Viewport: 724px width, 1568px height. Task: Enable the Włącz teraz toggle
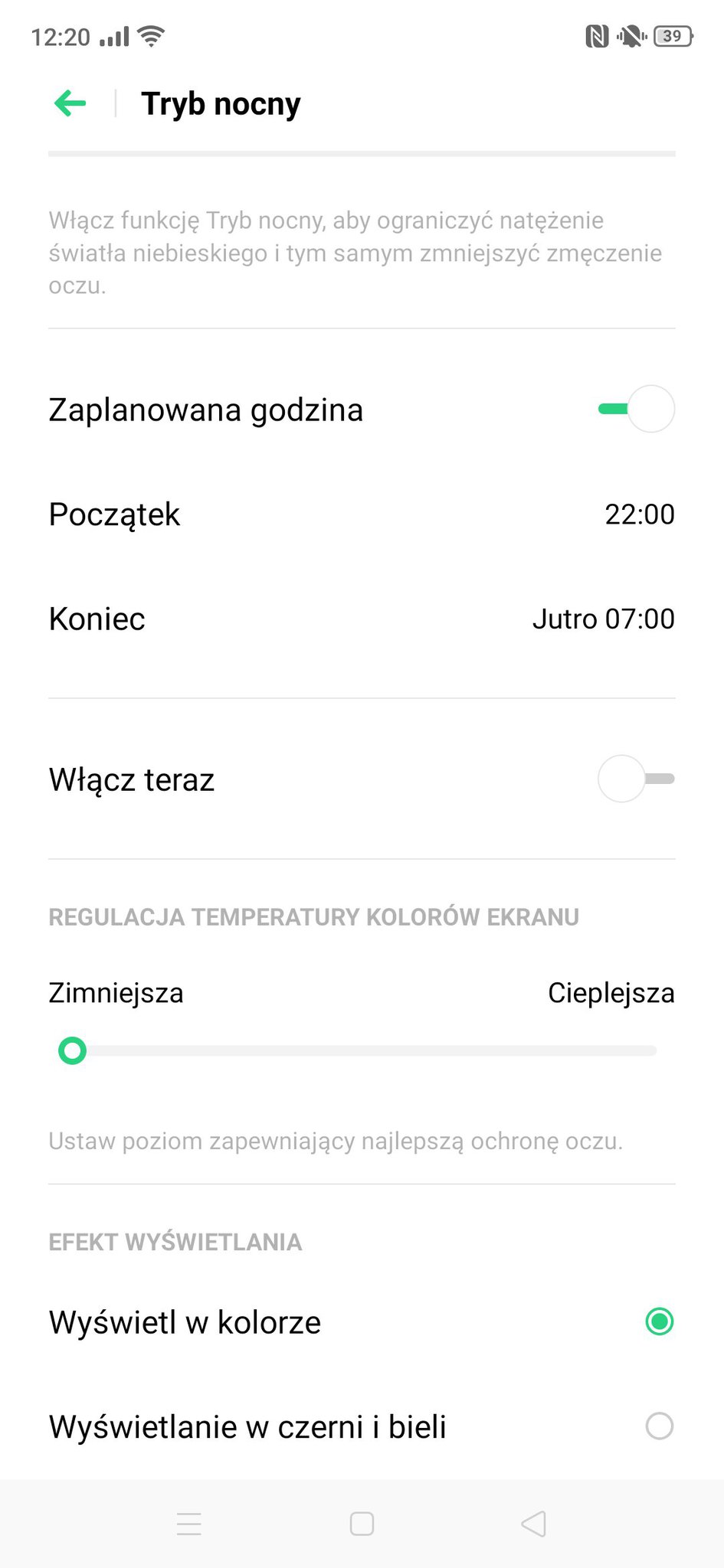point(636,779)
